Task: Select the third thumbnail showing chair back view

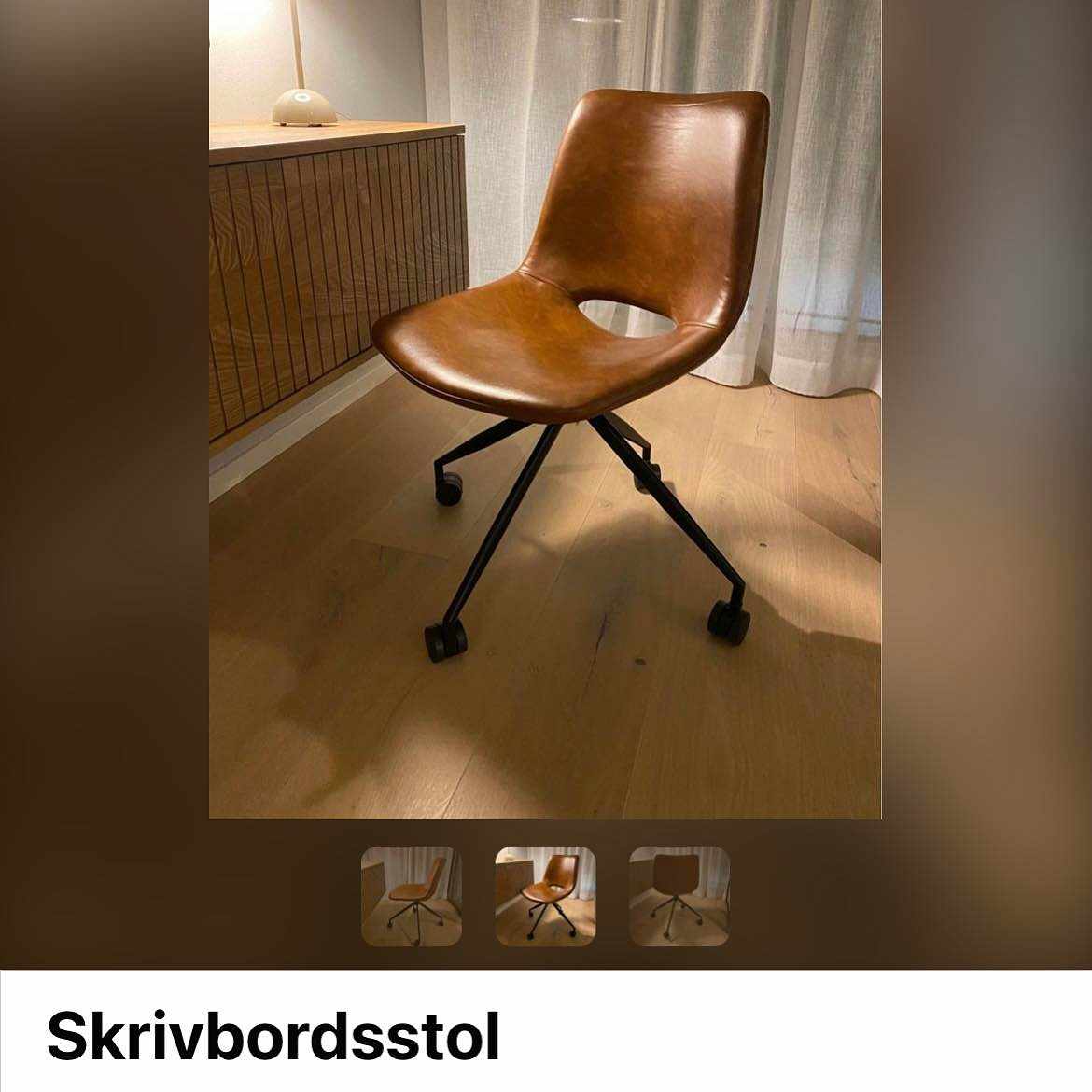Action: point(679,896)
